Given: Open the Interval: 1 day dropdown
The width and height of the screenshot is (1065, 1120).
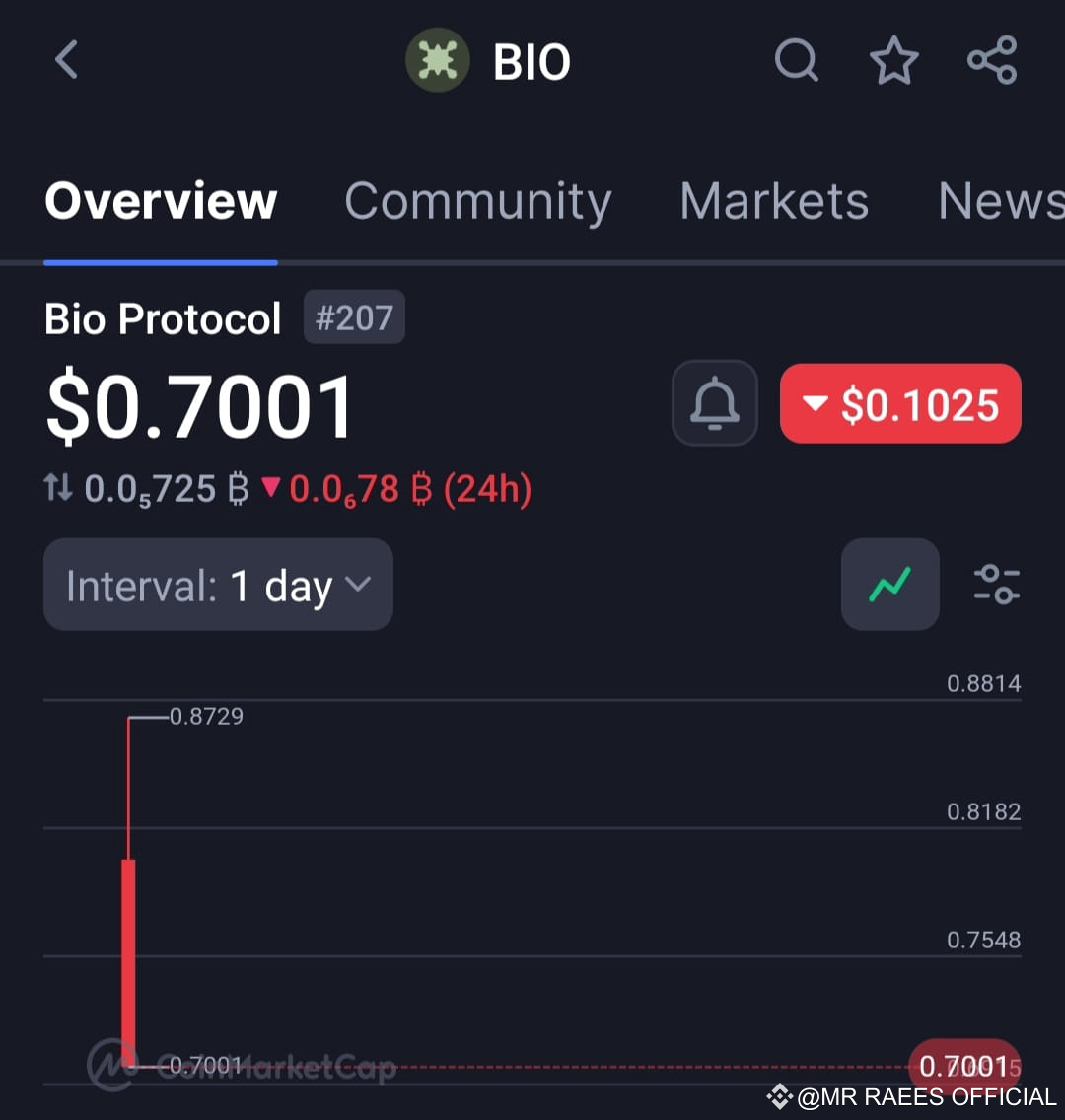Looking at the screenshot, I should point(217,585).
